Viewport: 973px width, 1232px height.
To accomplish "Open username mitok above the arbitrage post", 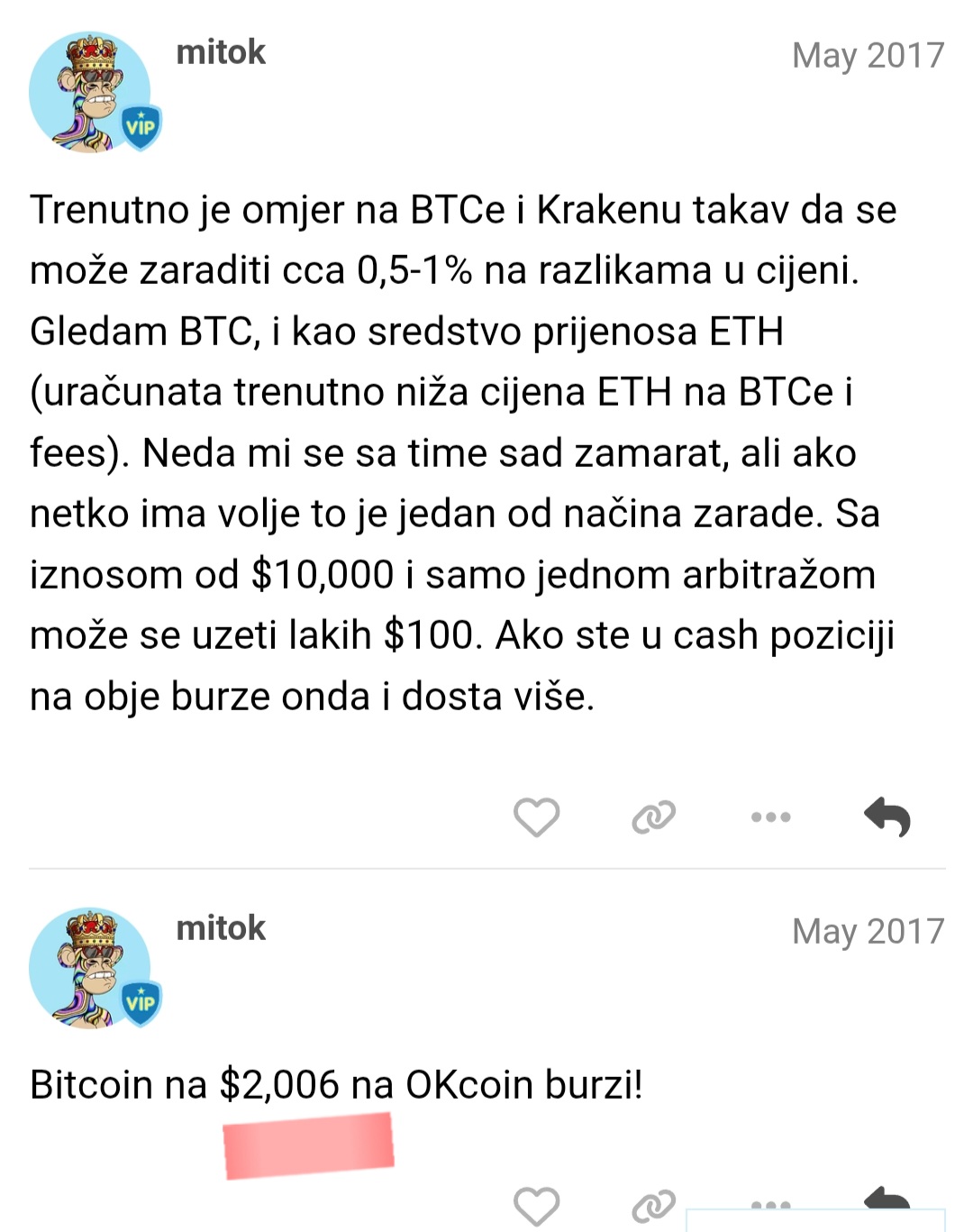I will coord(221,52).
